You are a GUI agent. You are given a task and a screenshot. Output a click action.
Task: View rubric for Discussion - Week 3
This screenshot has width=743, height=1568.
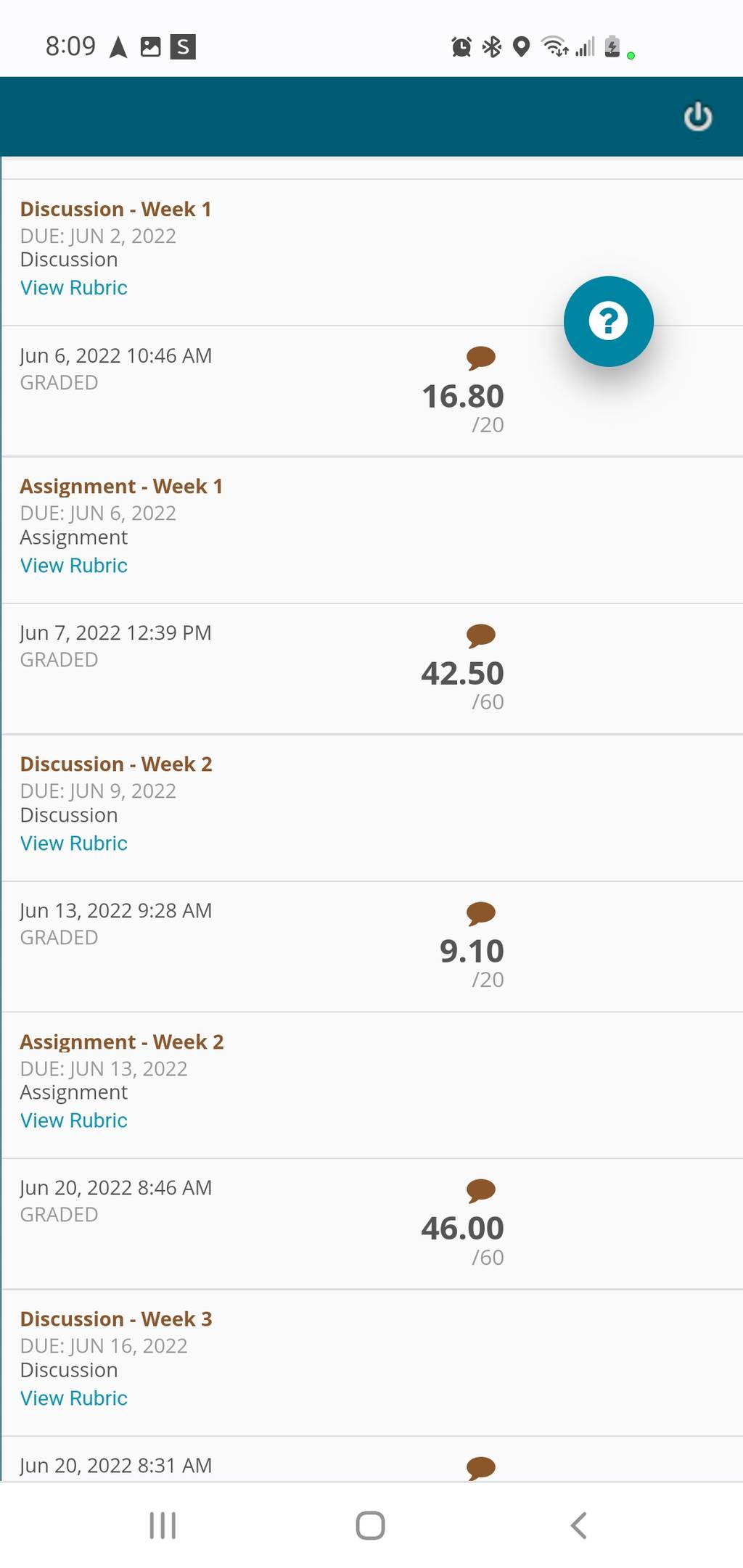pyautogui.click(x=74, y=1398)
